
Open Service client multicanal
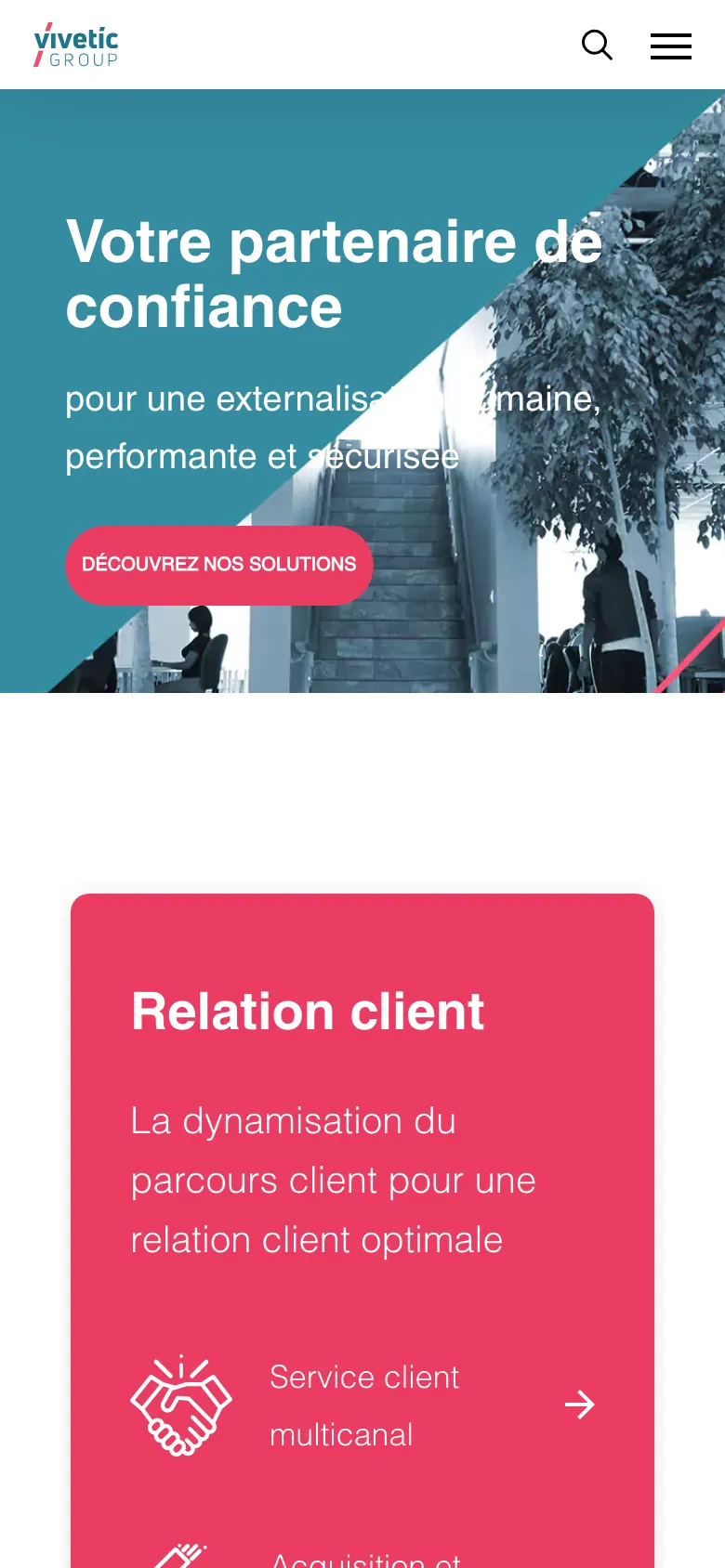(x=363, y=1405)
